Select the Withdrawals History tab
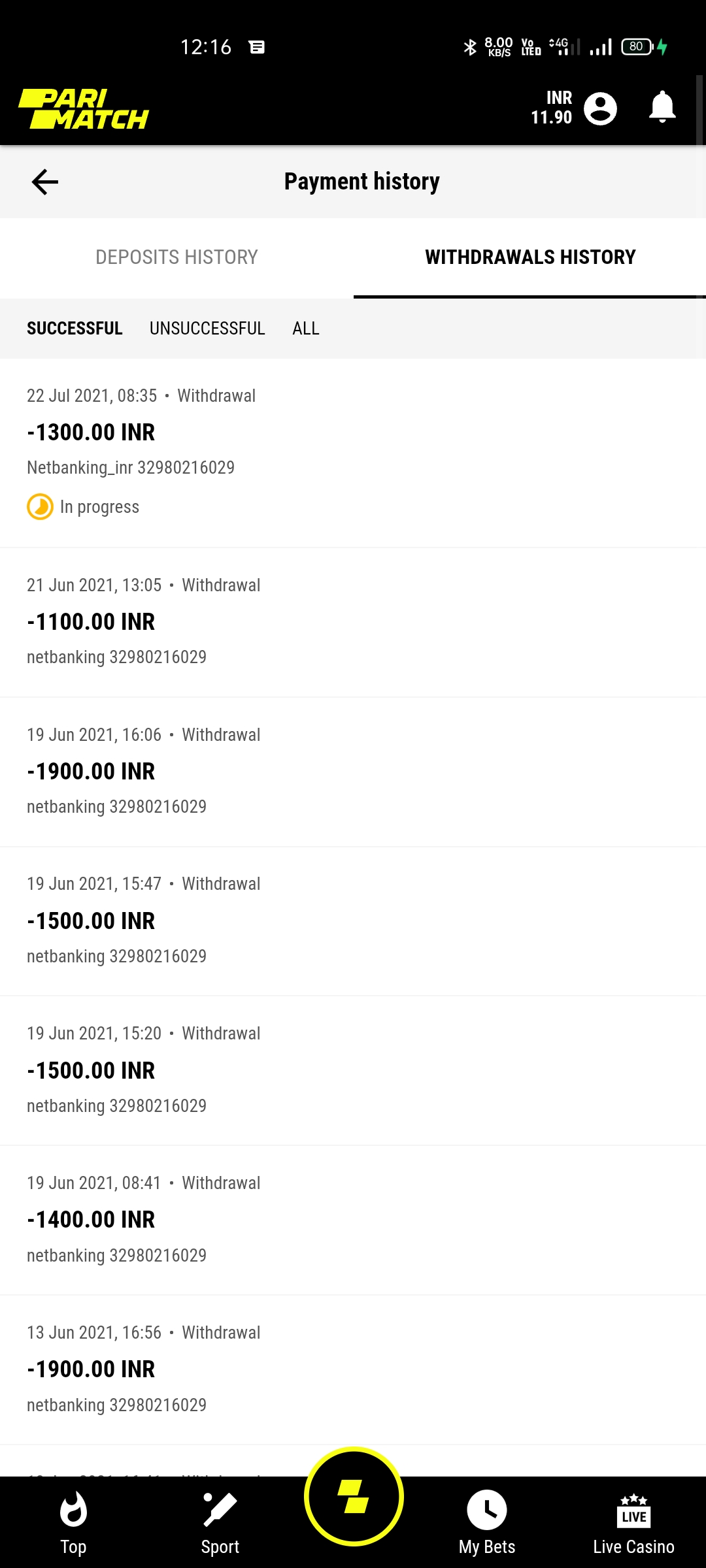The height and width of the screenshot is (1568, 706). point(529,257)
